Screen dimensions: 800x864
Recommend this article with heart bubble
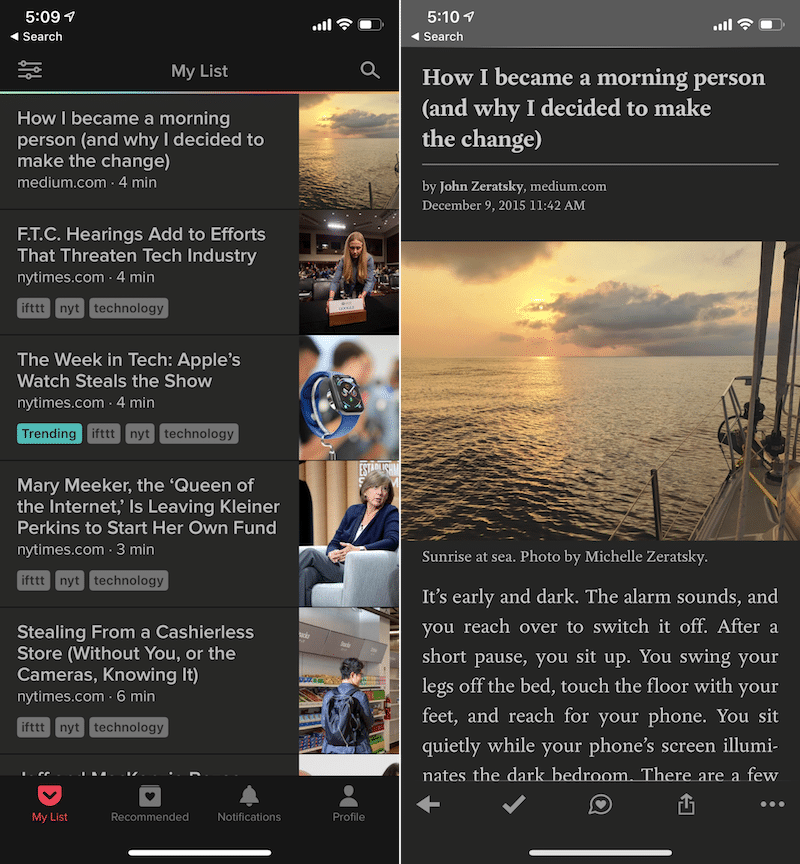point(600,805)
